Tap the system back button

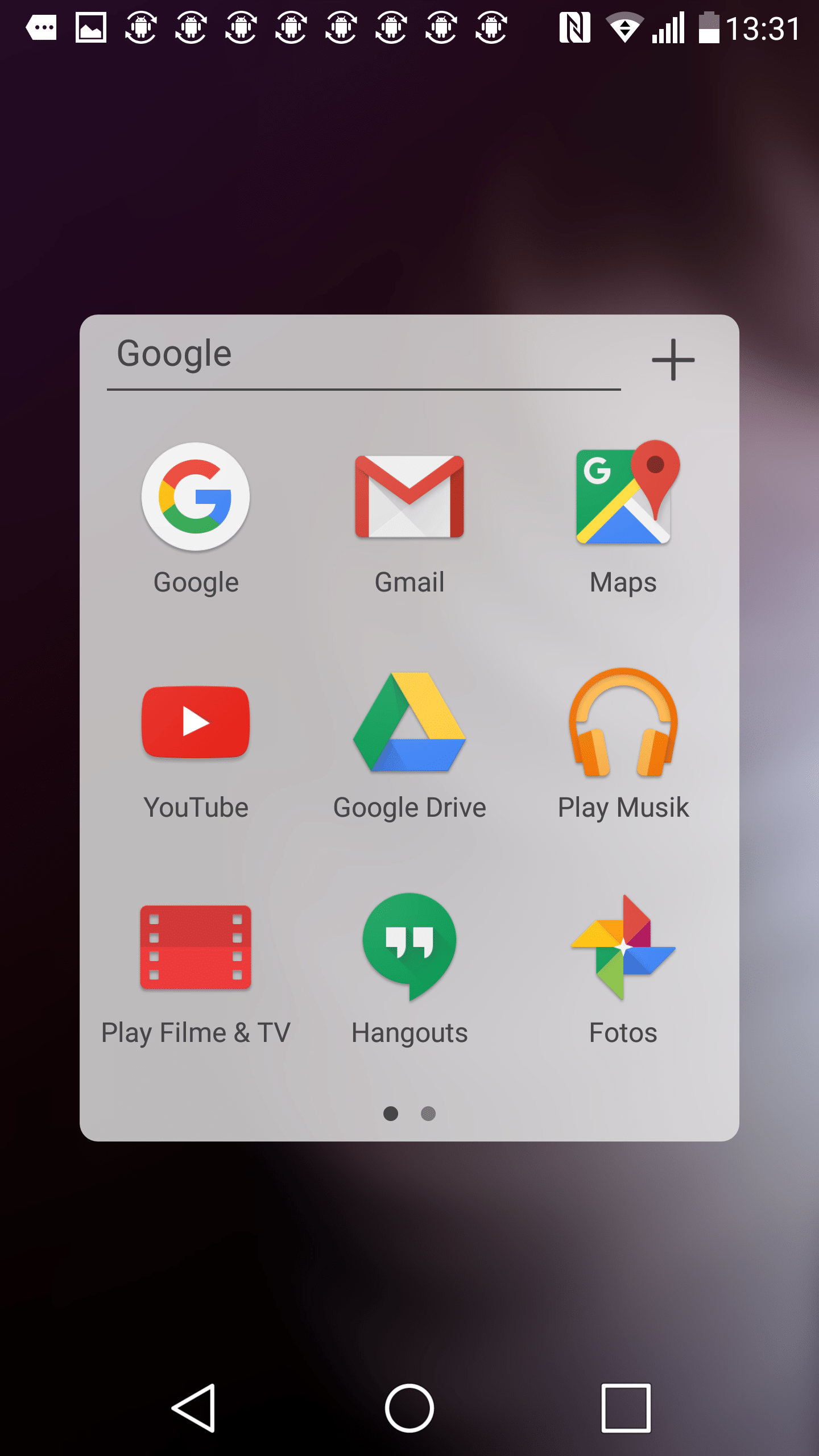tap(194, 1408)
